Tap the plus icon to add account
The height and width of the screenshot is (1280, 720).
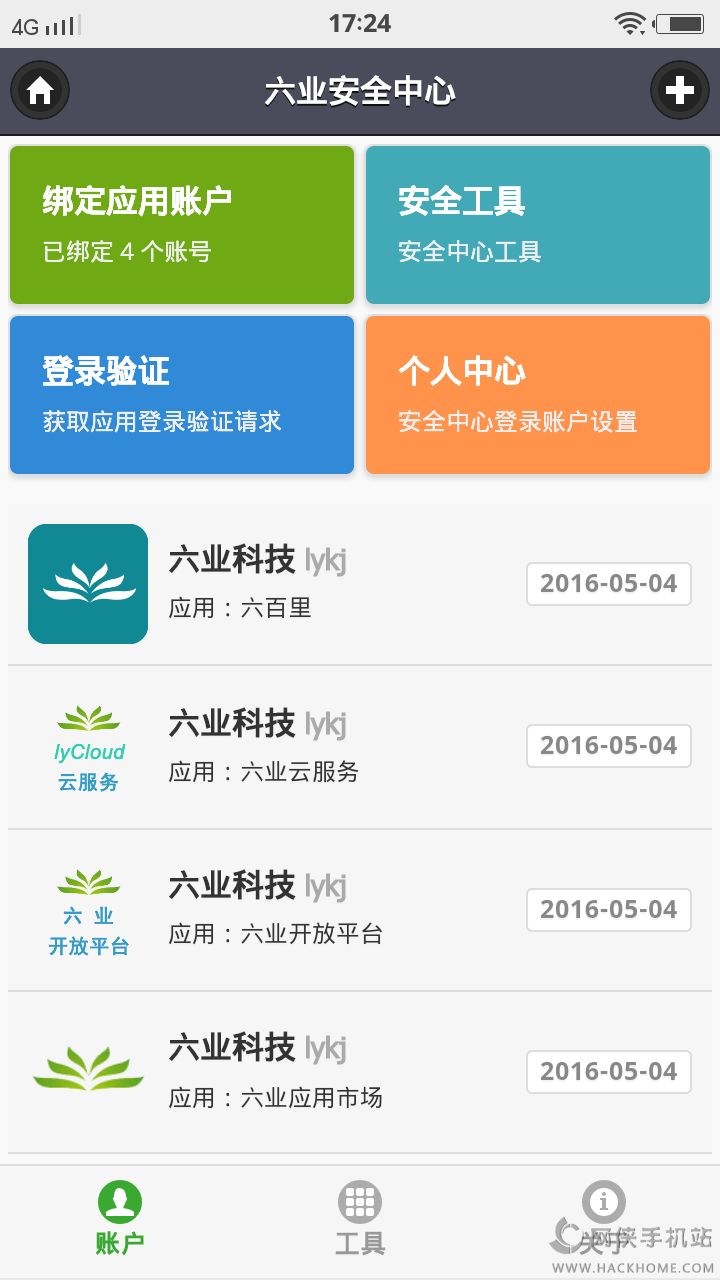679,91
